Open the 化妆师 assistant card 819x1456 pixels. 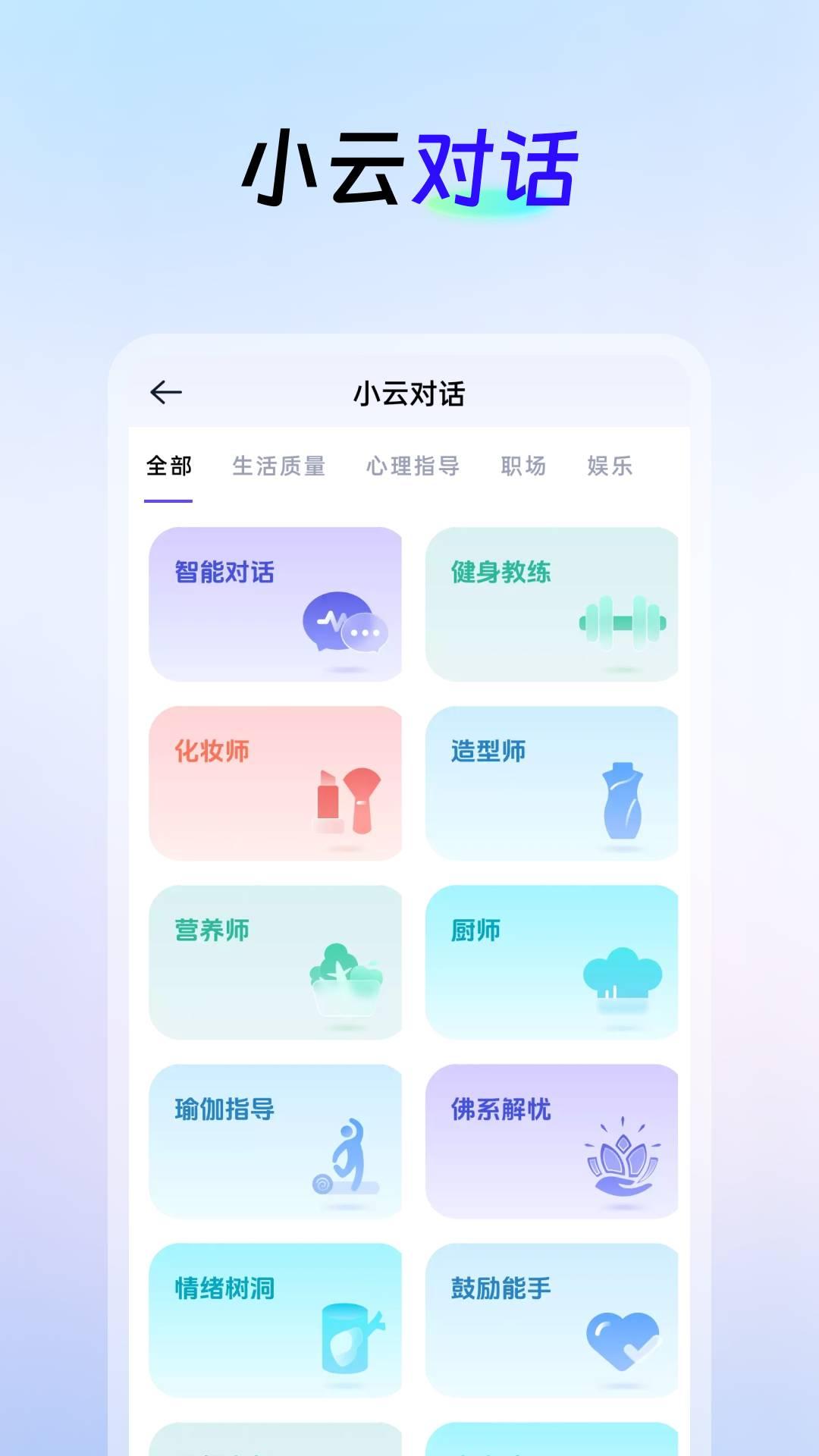pos(277,781)
